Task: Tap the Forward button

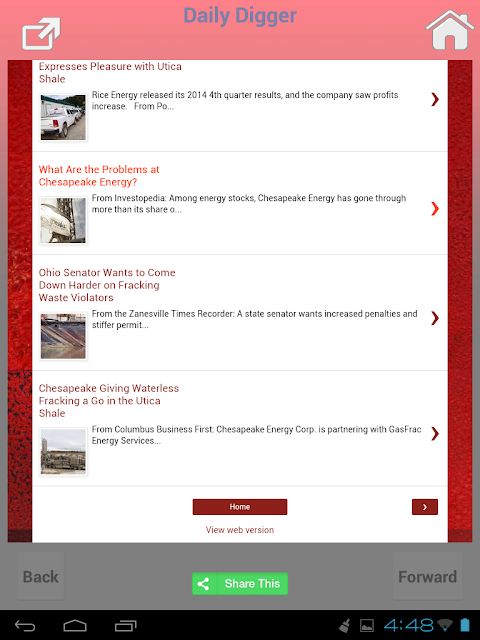Action: pos(427,576)
